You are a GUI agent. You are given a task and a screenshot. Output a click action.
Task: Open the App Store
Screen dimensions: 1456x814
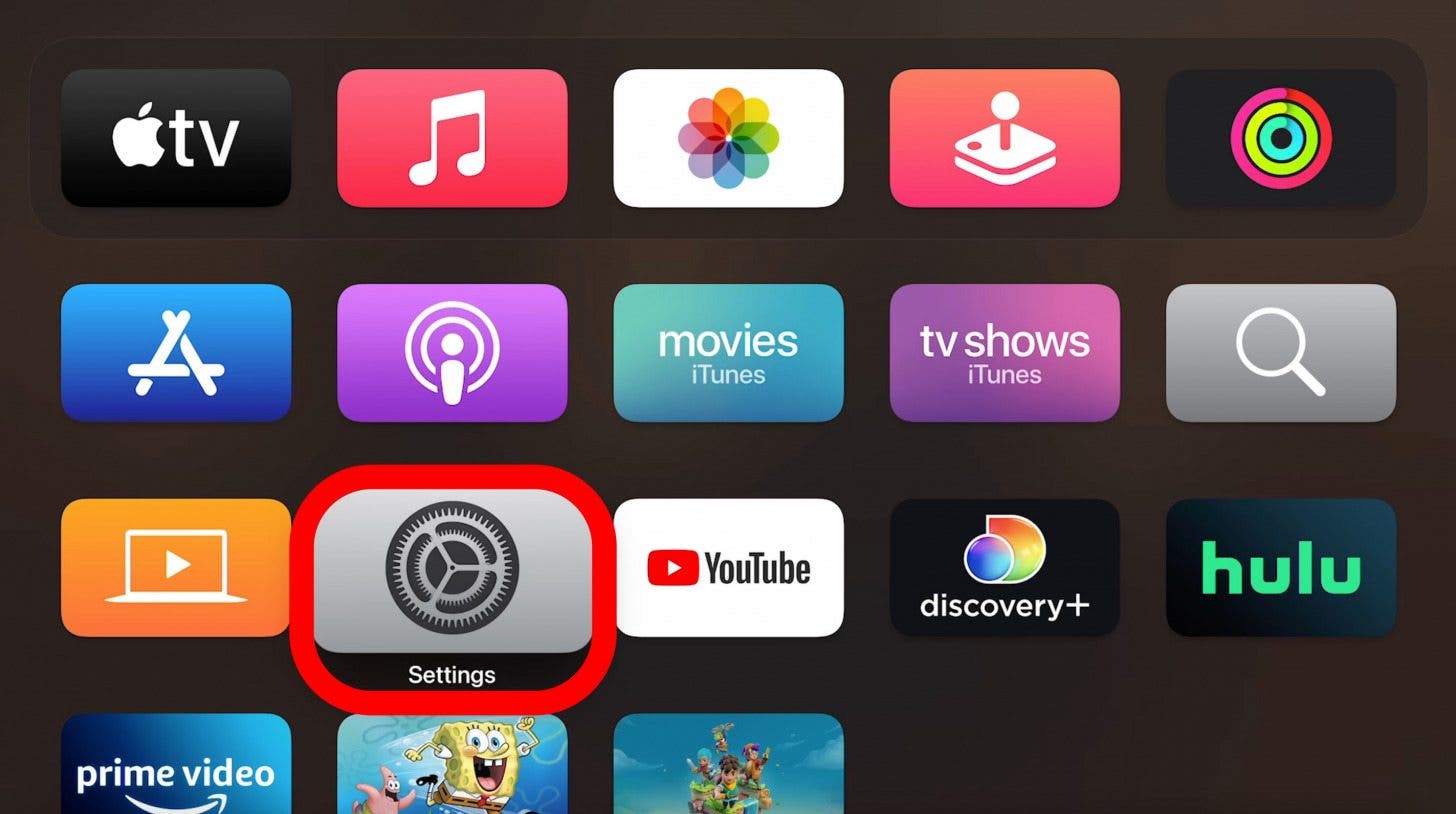(176, 353)
